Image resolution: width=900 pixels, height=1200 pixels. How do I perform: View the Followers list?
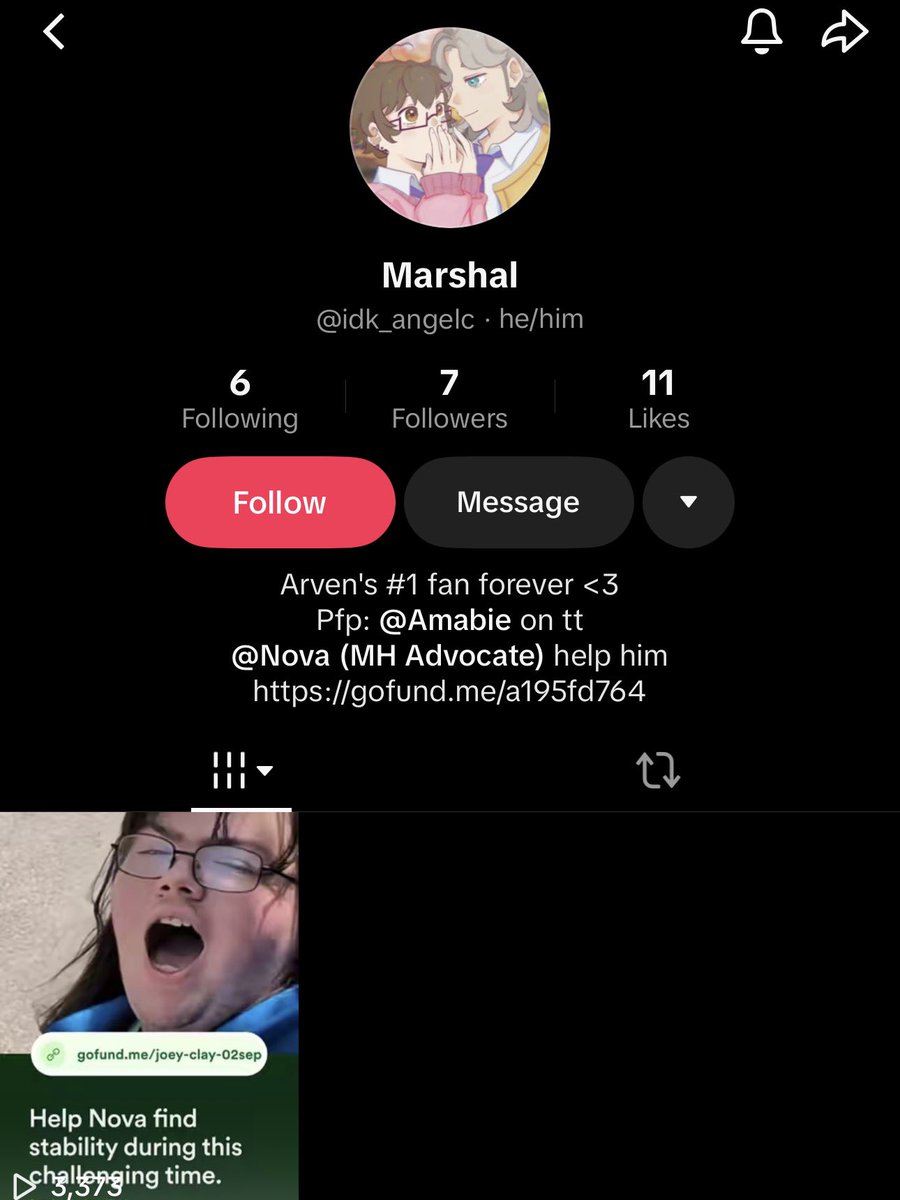(x=449, y=399)
